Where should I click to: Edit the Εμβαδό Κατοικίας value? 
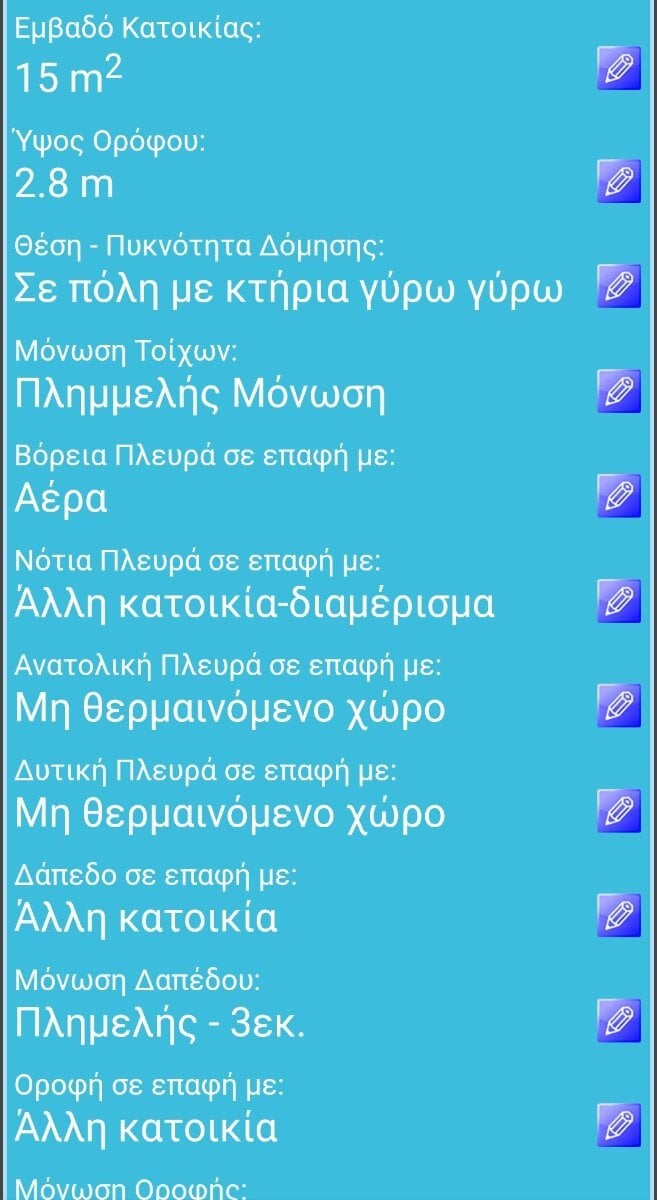click(618, 69)
